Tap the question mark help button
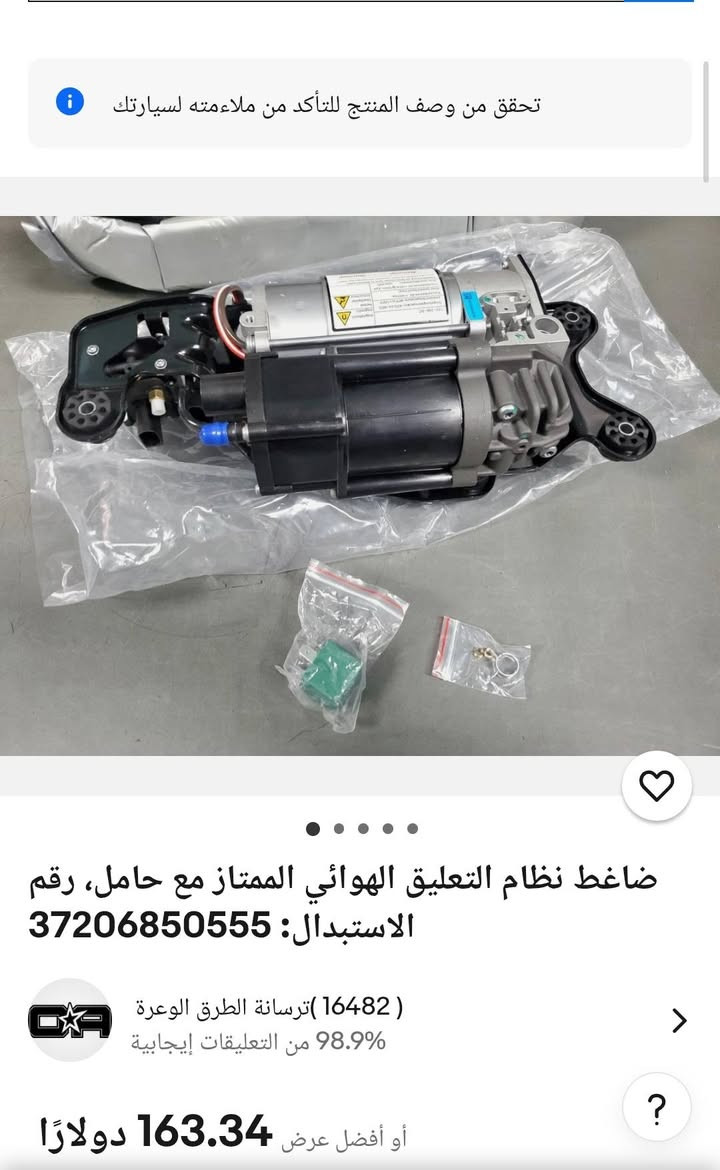The width and height of the screenshot is (720, 1170). tap(656, 1108)
